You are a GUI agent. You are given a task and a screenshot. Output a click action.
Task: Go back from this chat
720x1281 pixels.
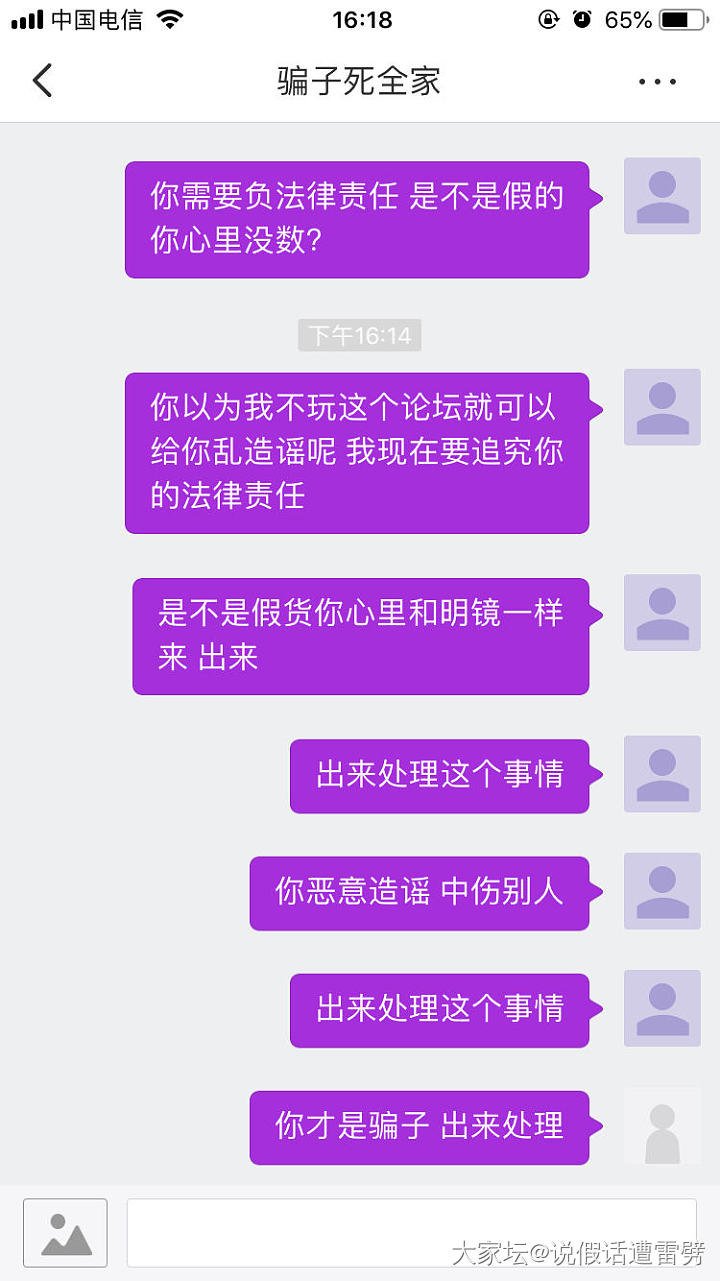point(42,81)
